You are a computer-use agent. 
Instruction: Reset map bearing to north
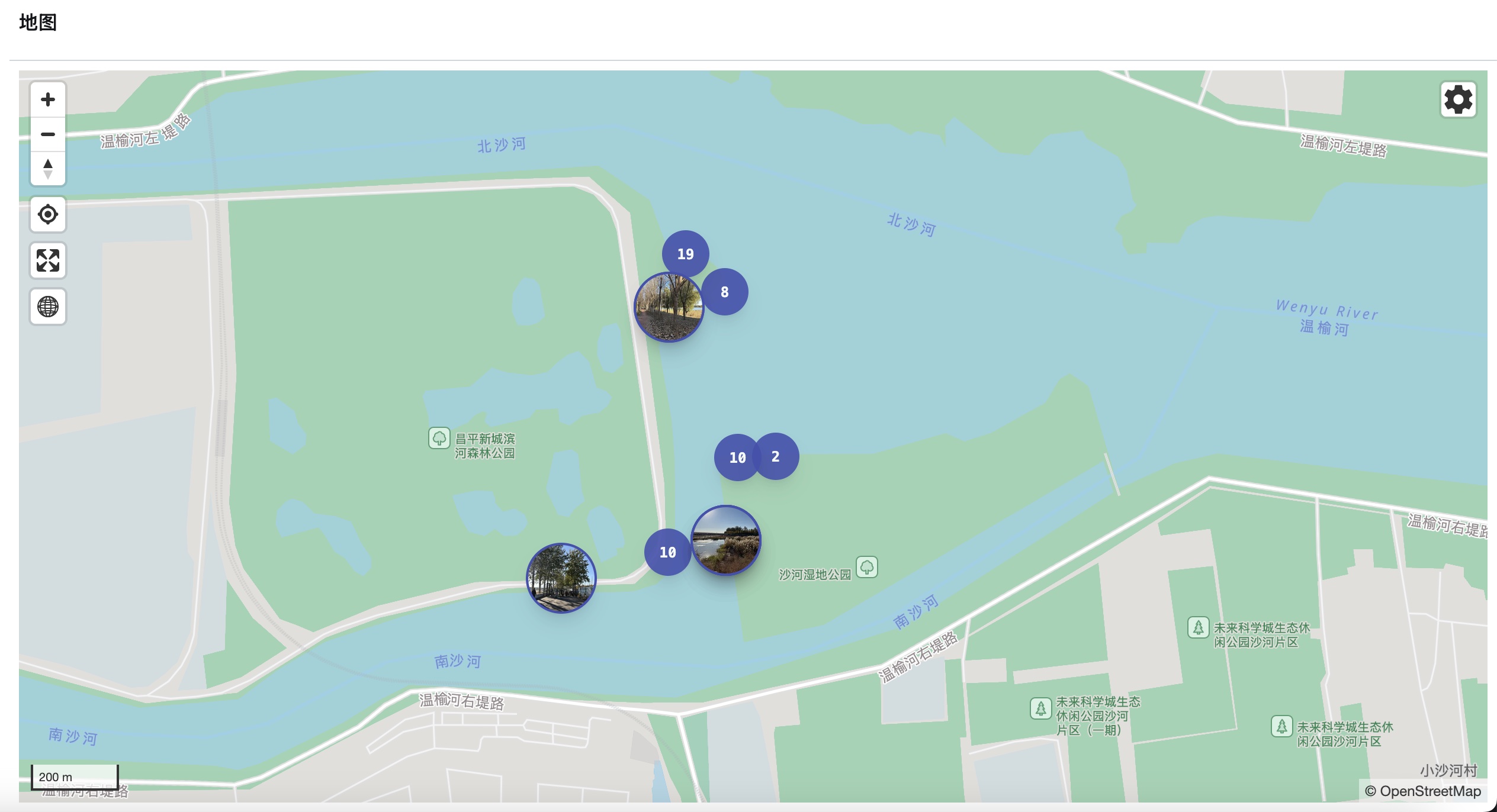(x=48, y=169)
